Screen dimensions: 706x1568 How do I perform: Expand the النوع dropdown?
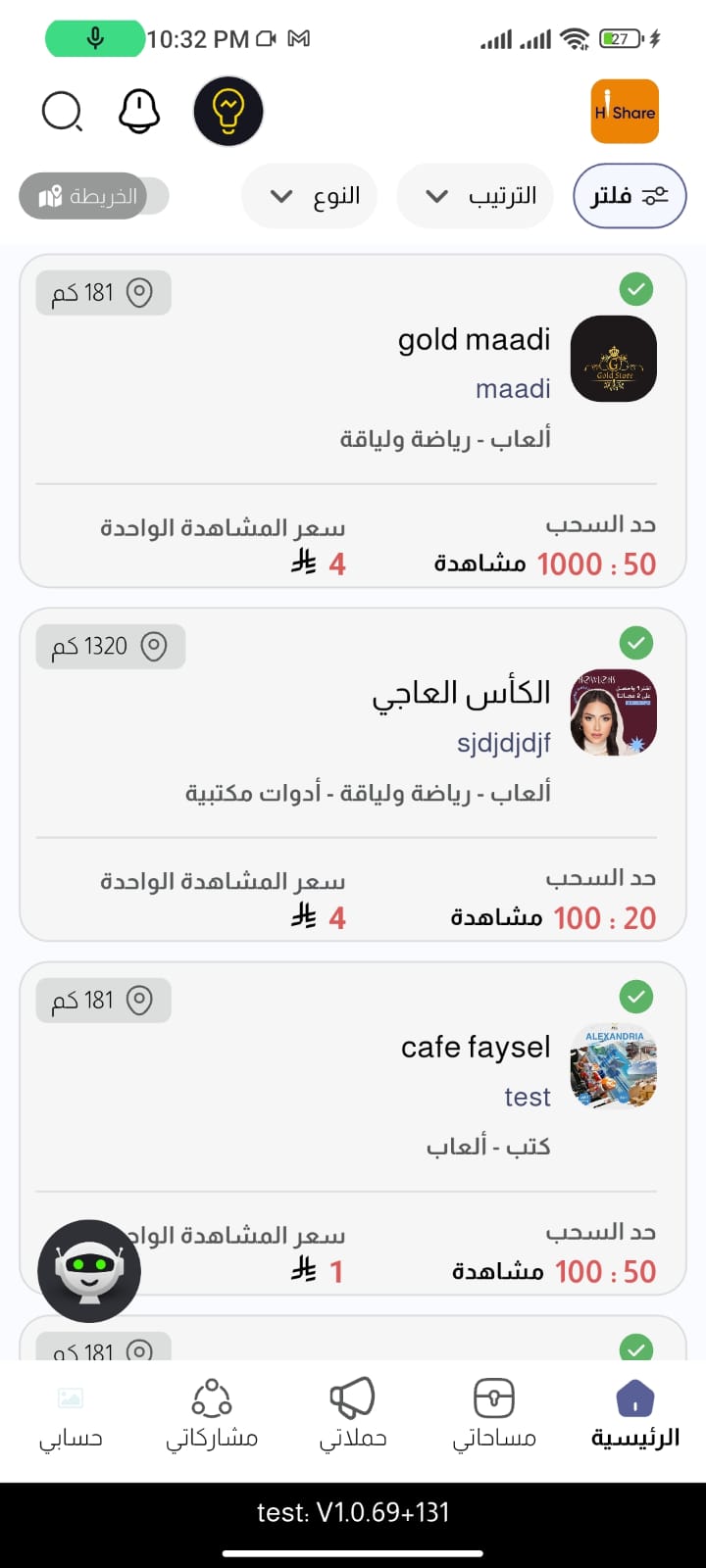[x=309, y=195]
